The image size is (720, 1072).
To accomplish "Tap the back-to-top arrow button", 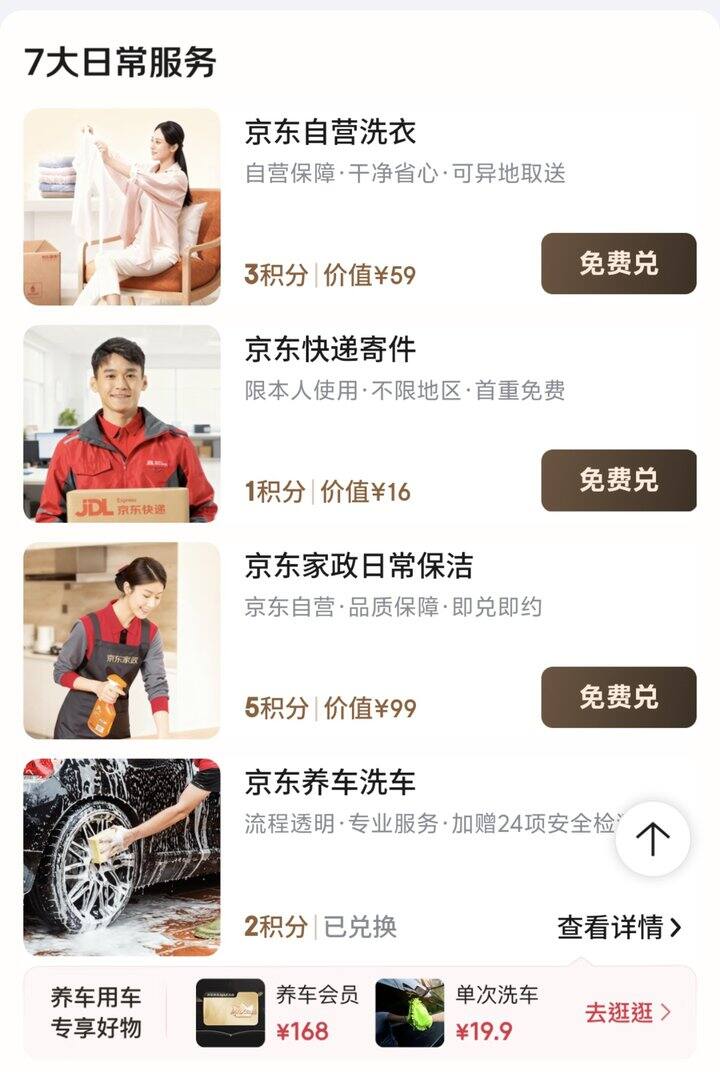I will (x=652, y=839).
